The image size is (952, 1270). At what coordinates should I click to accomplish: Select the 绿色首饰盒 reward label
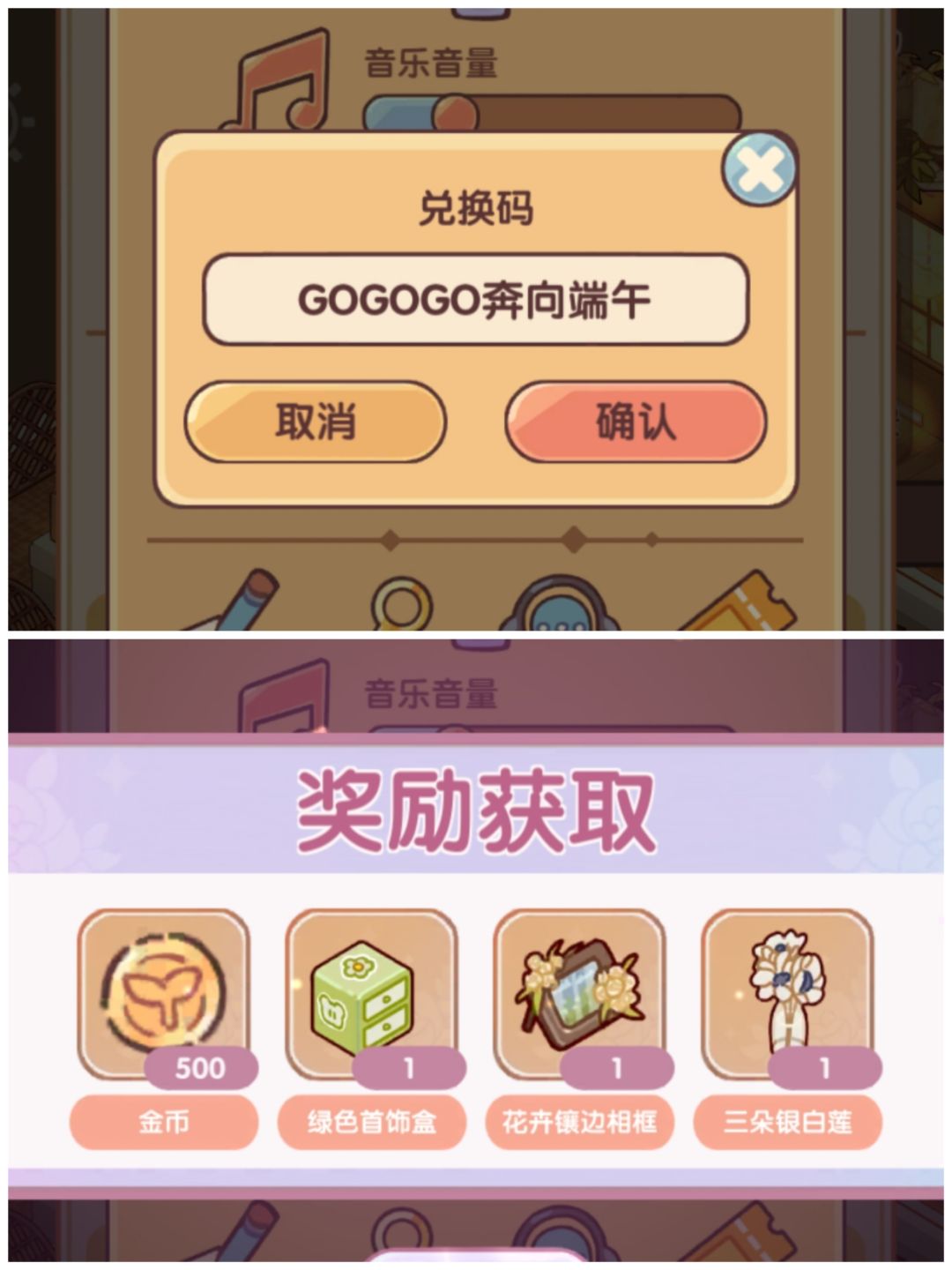370,1122
